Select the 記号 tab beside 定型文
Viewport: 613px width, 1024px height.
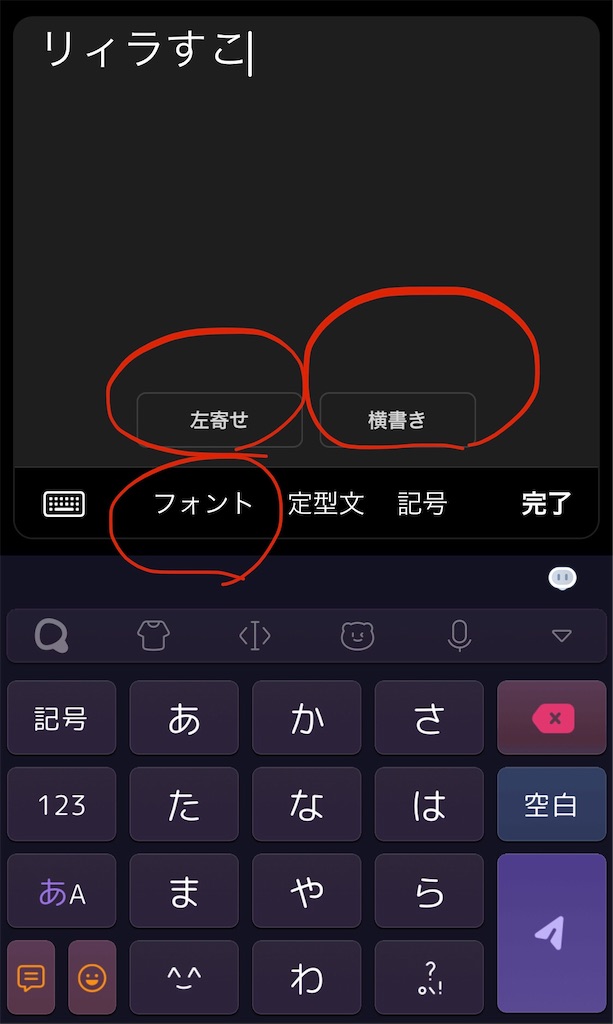click(x=422, y=504)
